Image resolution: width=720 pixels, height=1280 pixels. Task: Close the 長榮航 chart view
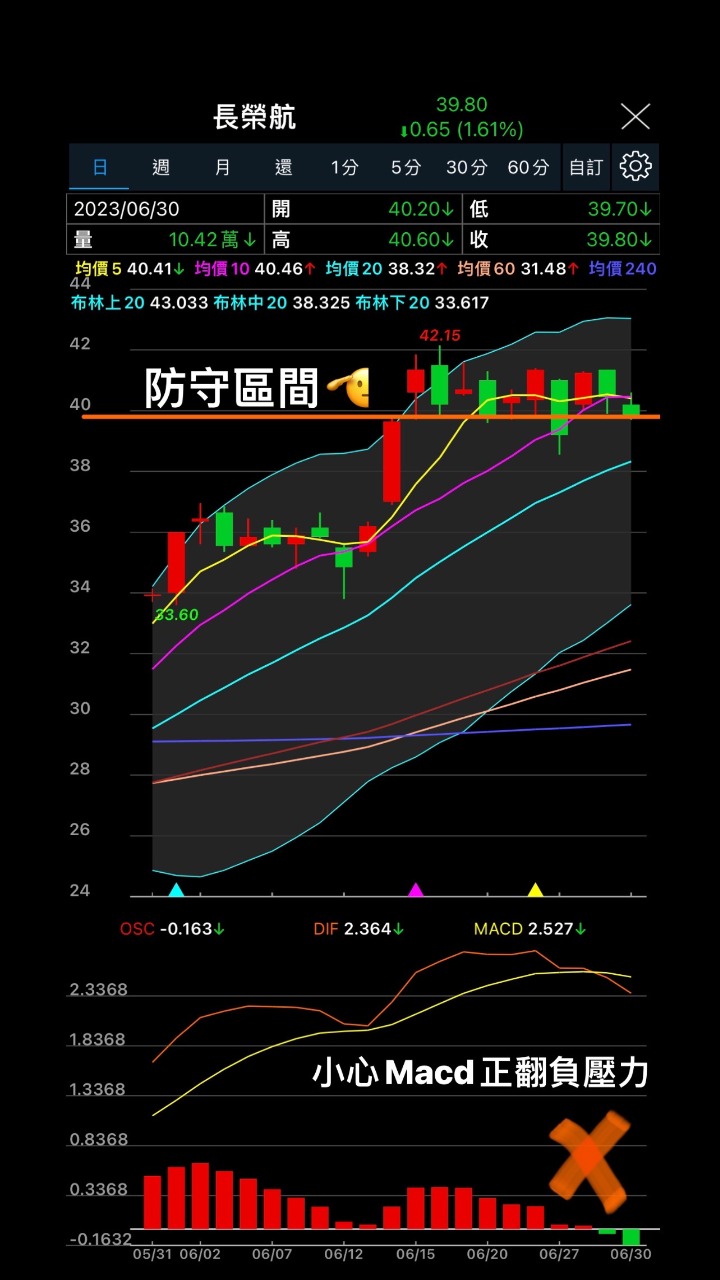tap(635, 117)
